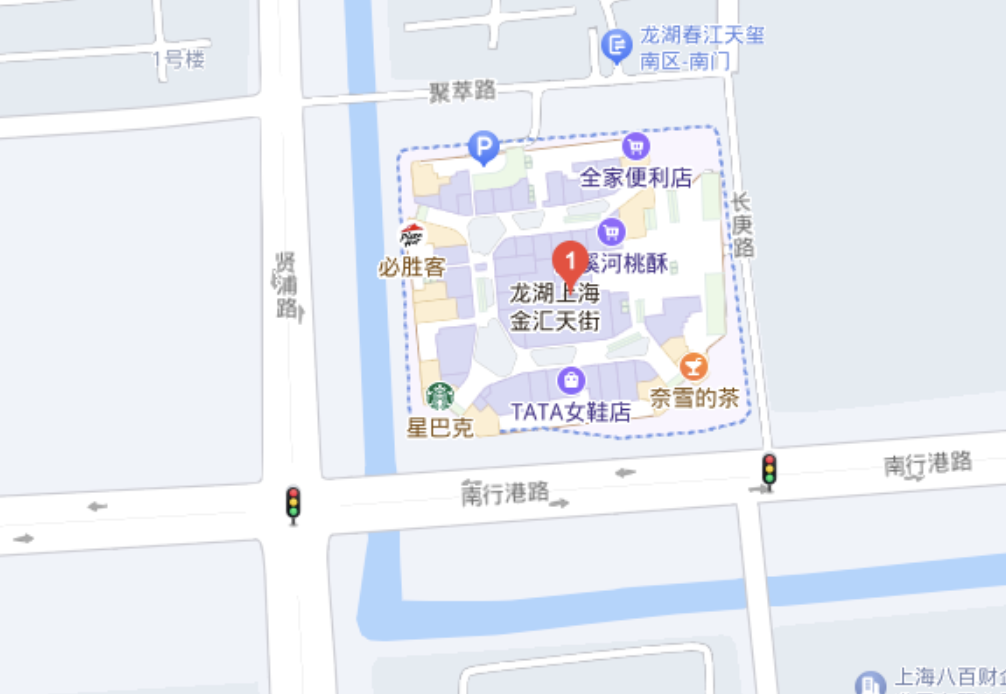Tap the blue parking P marker
Image resolution: width=1006 pixels, height=694 pixels.
pos(483,149)
